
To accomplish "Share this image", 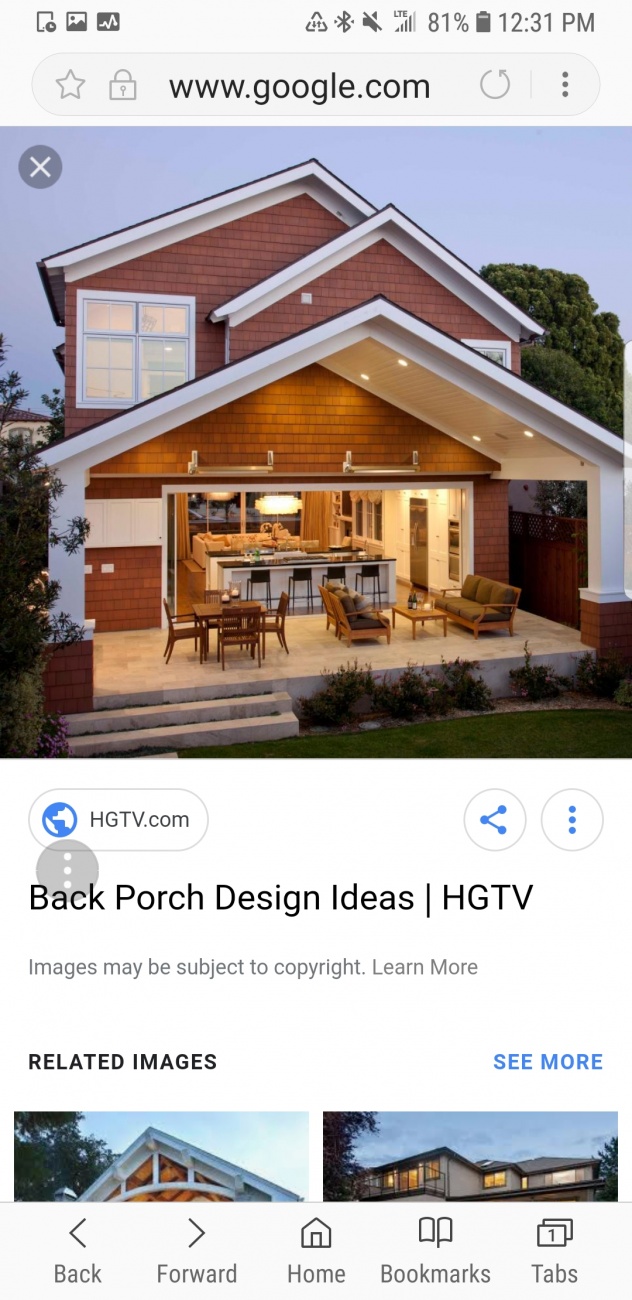I will pos(494,821).
